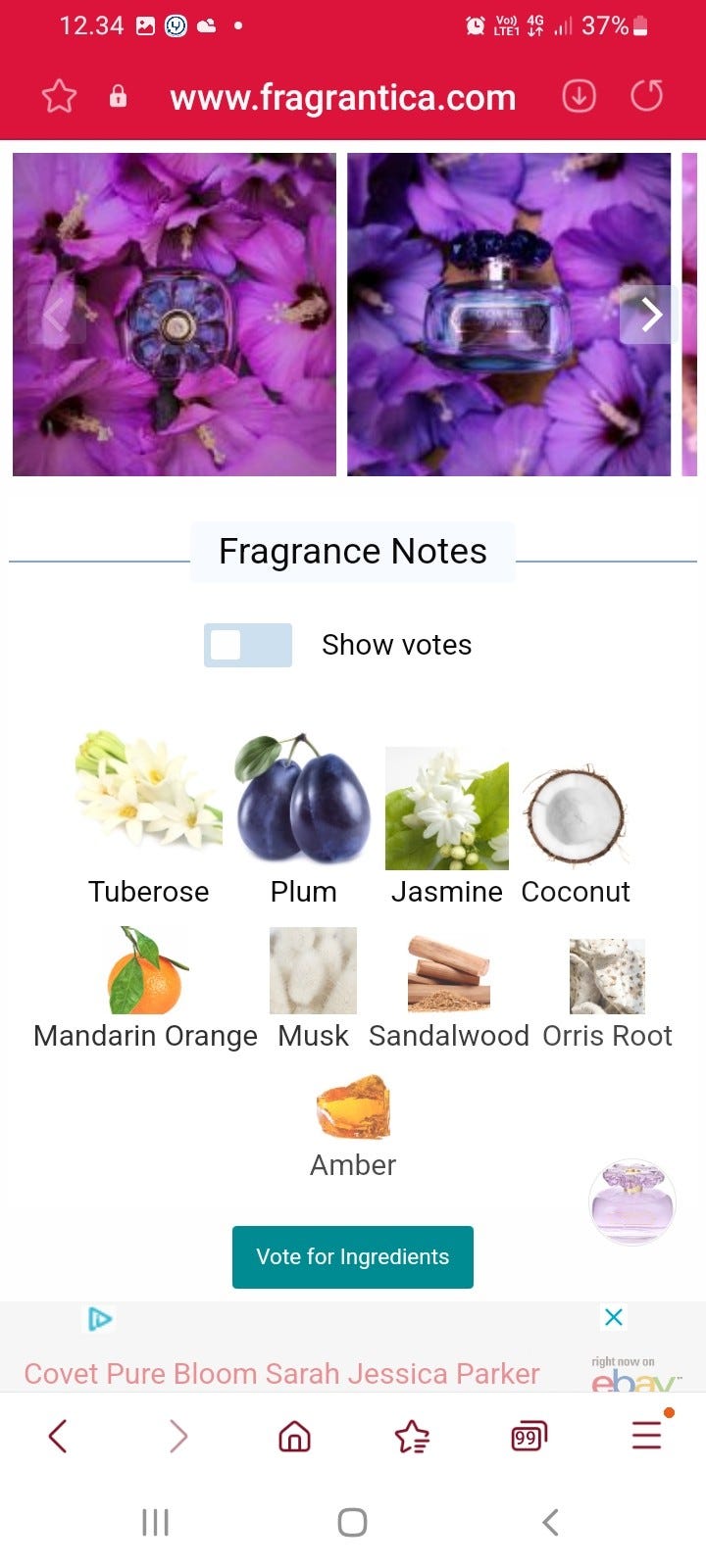Viewport: 706px width, 1568px height.
Task: Tap Vote for Ingredients button
Action: (x=353, y=1257)
